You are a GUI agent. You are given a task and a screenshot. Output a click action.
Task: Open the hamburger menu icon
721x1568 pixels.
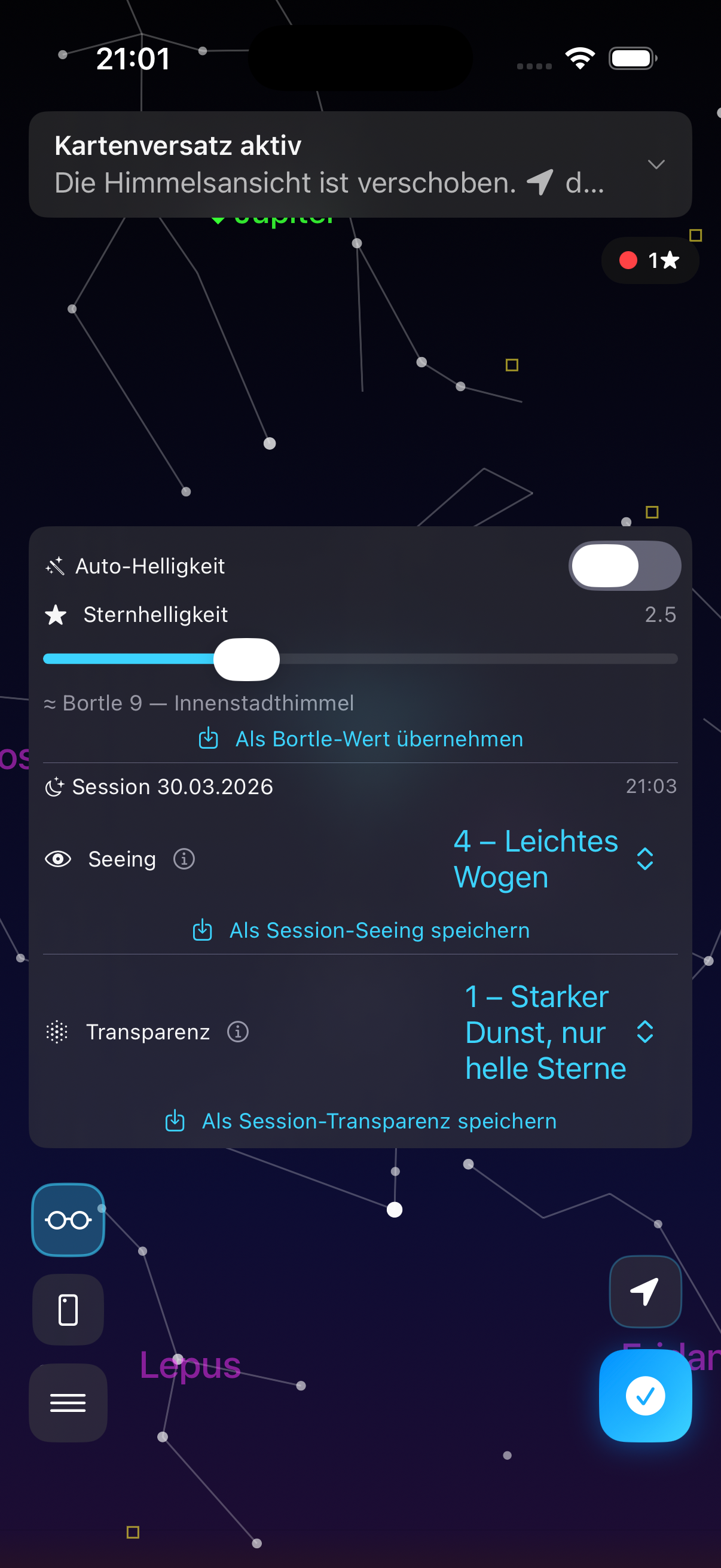pyautogui.click(x=68, y=1402)
